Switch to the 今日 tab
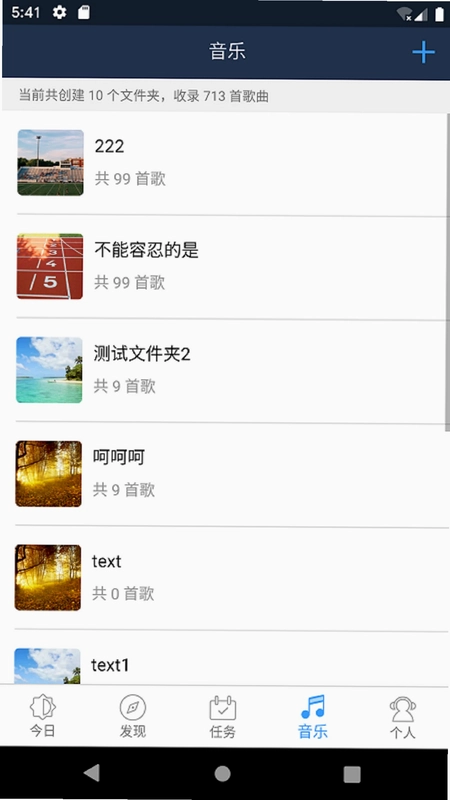This screenshot has height=800, width=450. 43,716
